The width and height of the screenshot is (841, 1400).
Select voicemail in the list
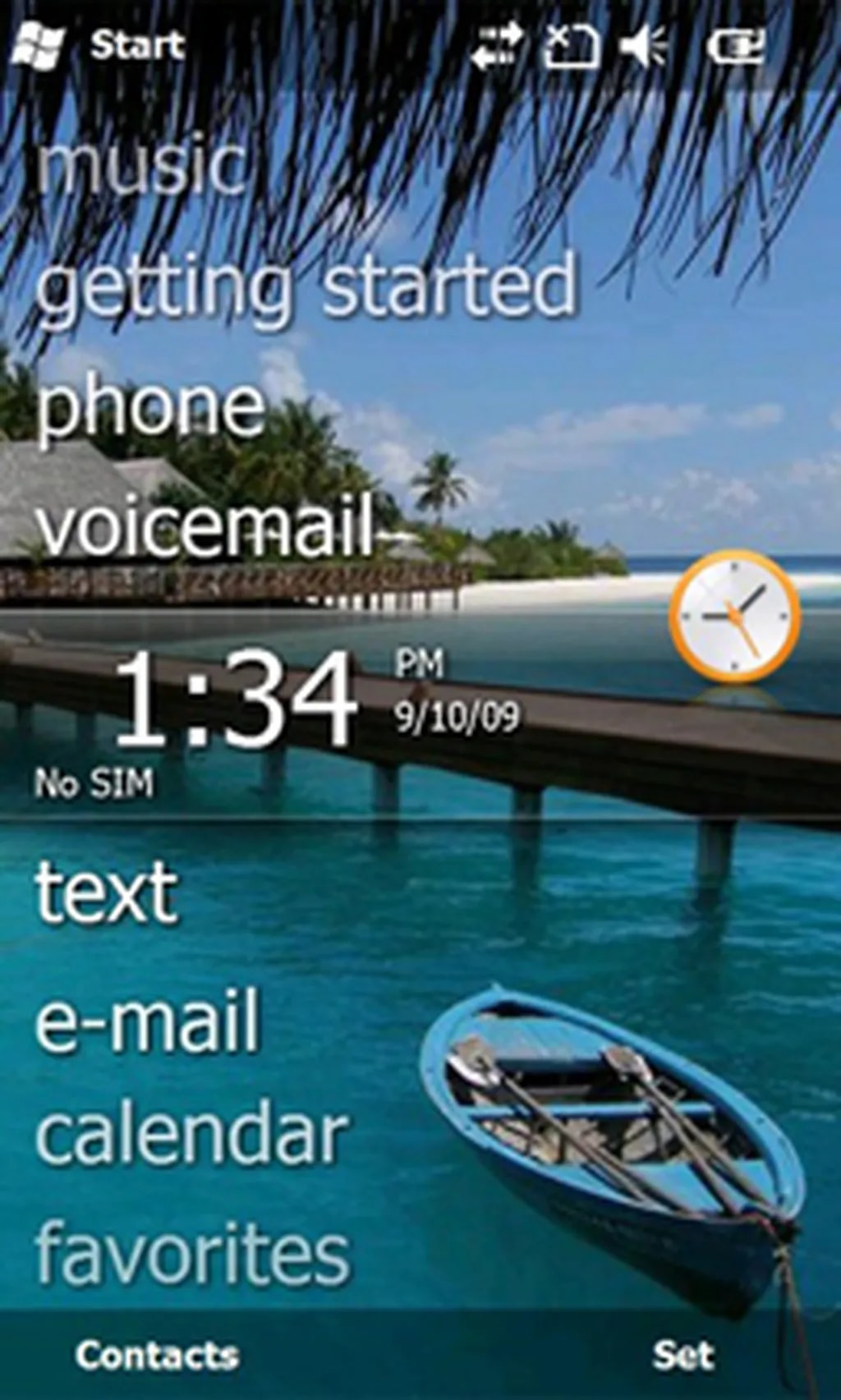(205, 528)
